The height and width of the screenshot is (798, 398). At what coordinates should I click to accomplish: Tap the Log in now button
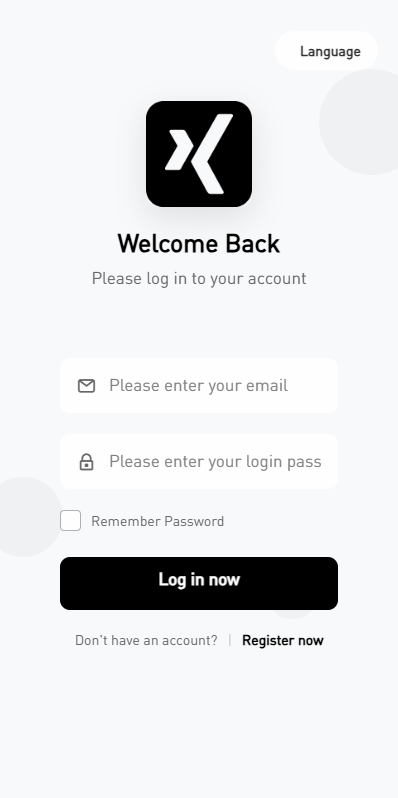[199, 583]
